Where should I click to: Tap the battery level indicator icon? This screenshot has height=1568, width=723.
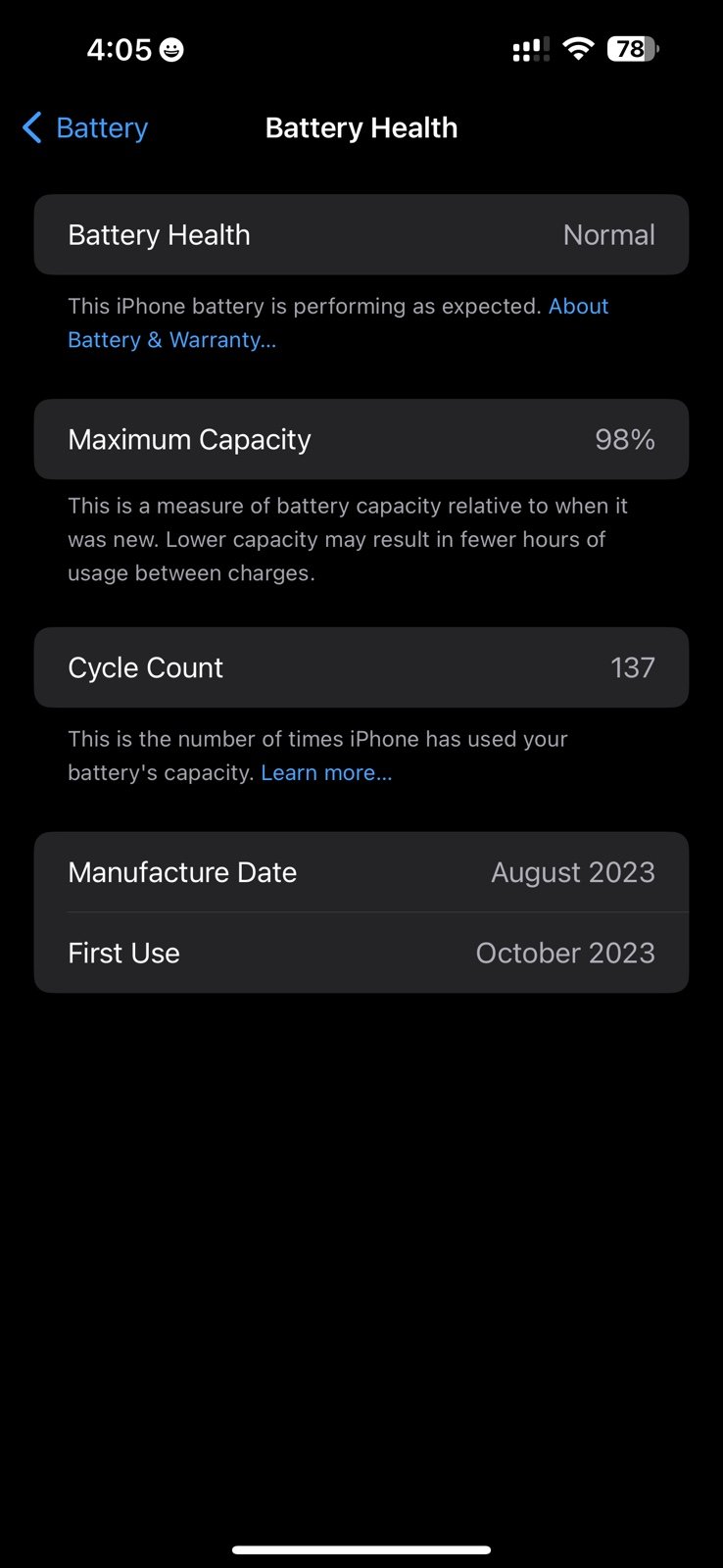coord(632,49)
